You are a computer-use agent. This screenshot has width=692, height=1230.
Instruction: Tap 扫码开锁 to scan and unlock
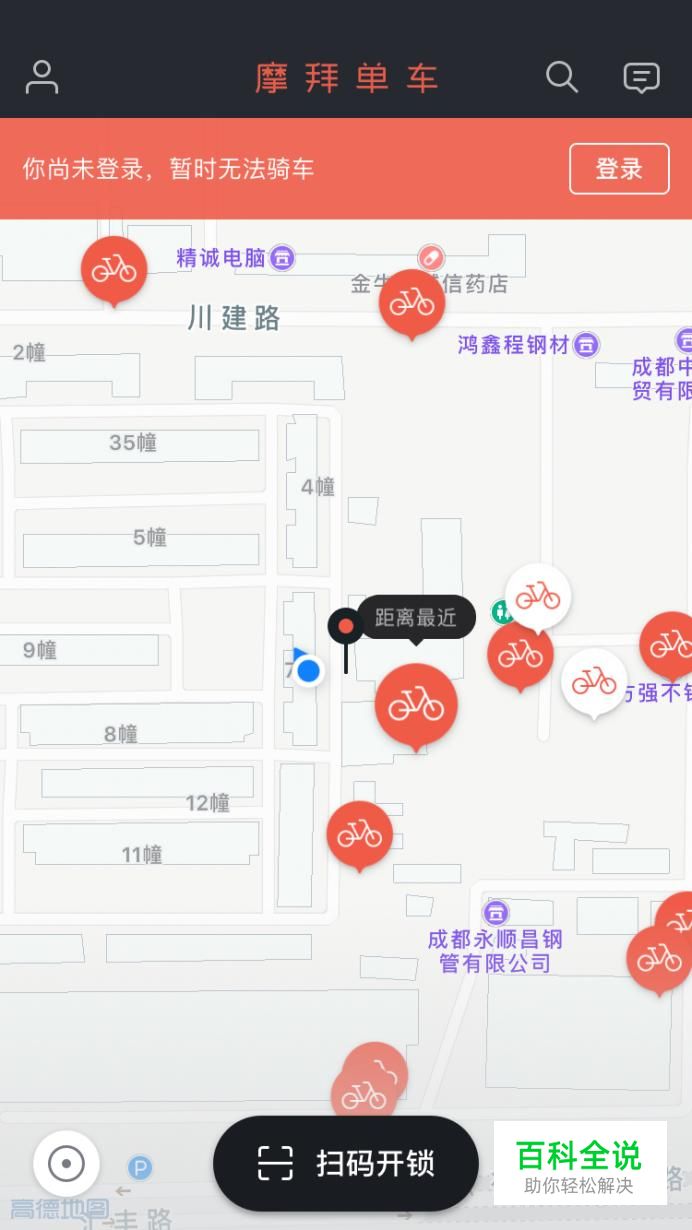point(346,1163)
